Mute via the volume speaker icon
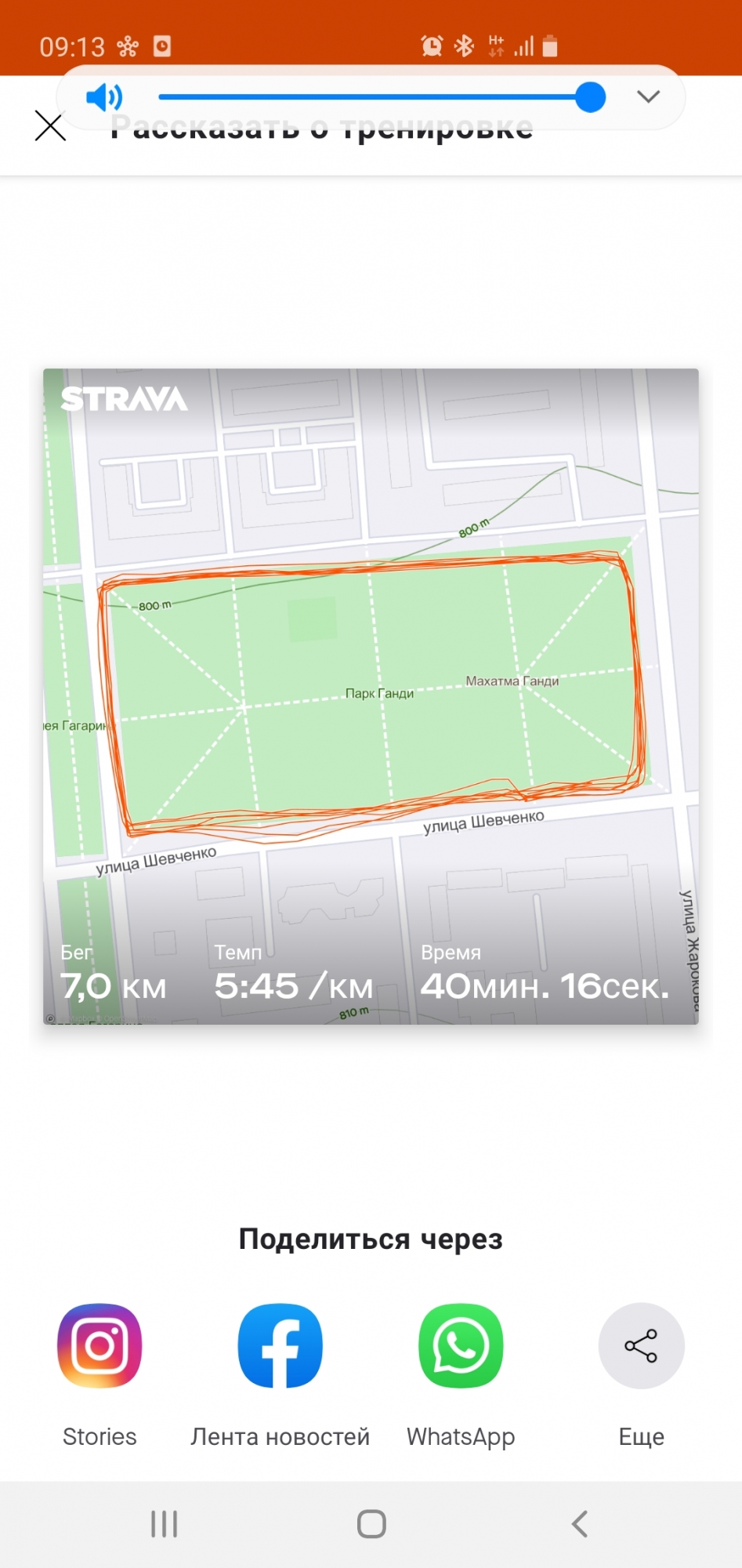This screenshot has width=742, height=1568. (x=103, y=97)
